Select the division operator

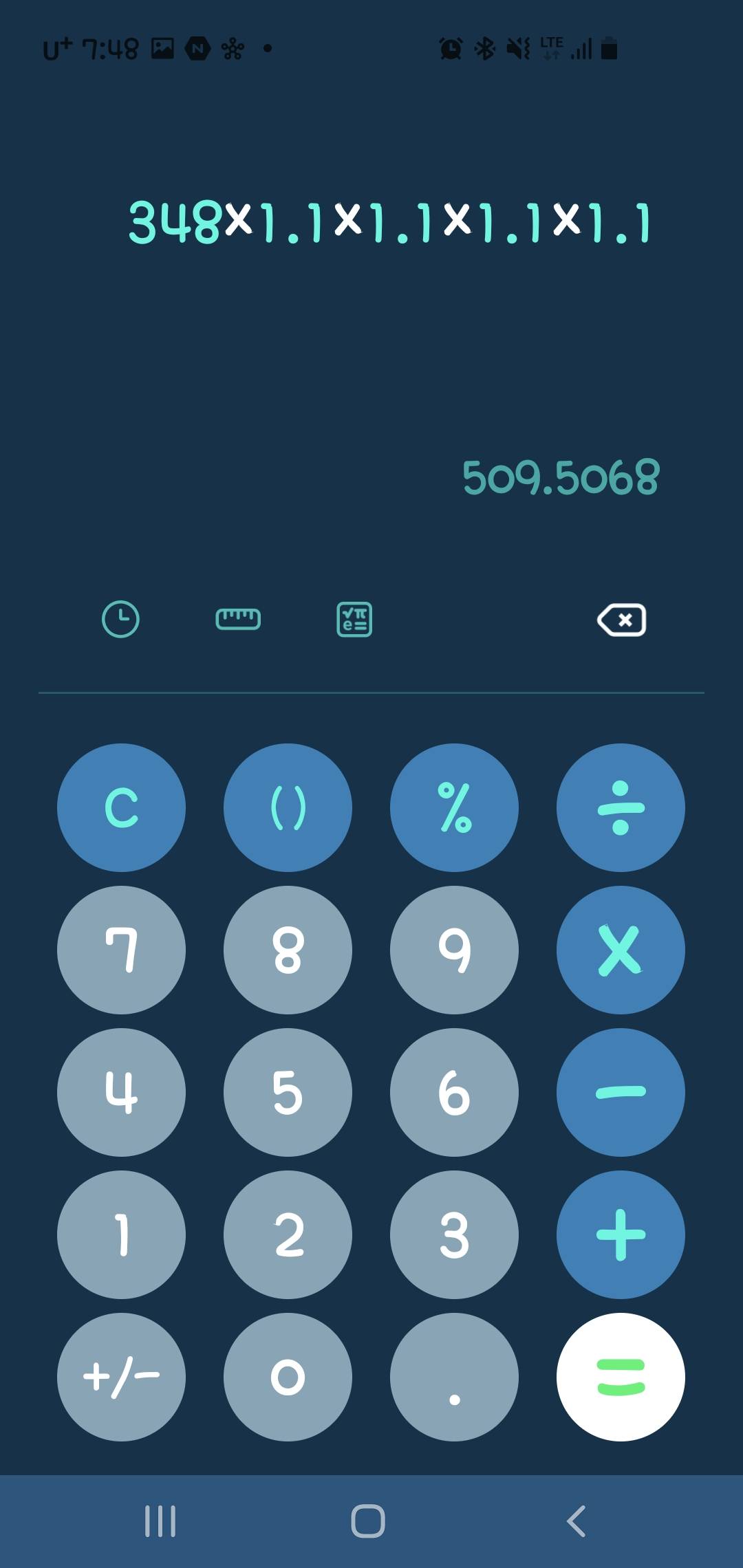(621, 807)
